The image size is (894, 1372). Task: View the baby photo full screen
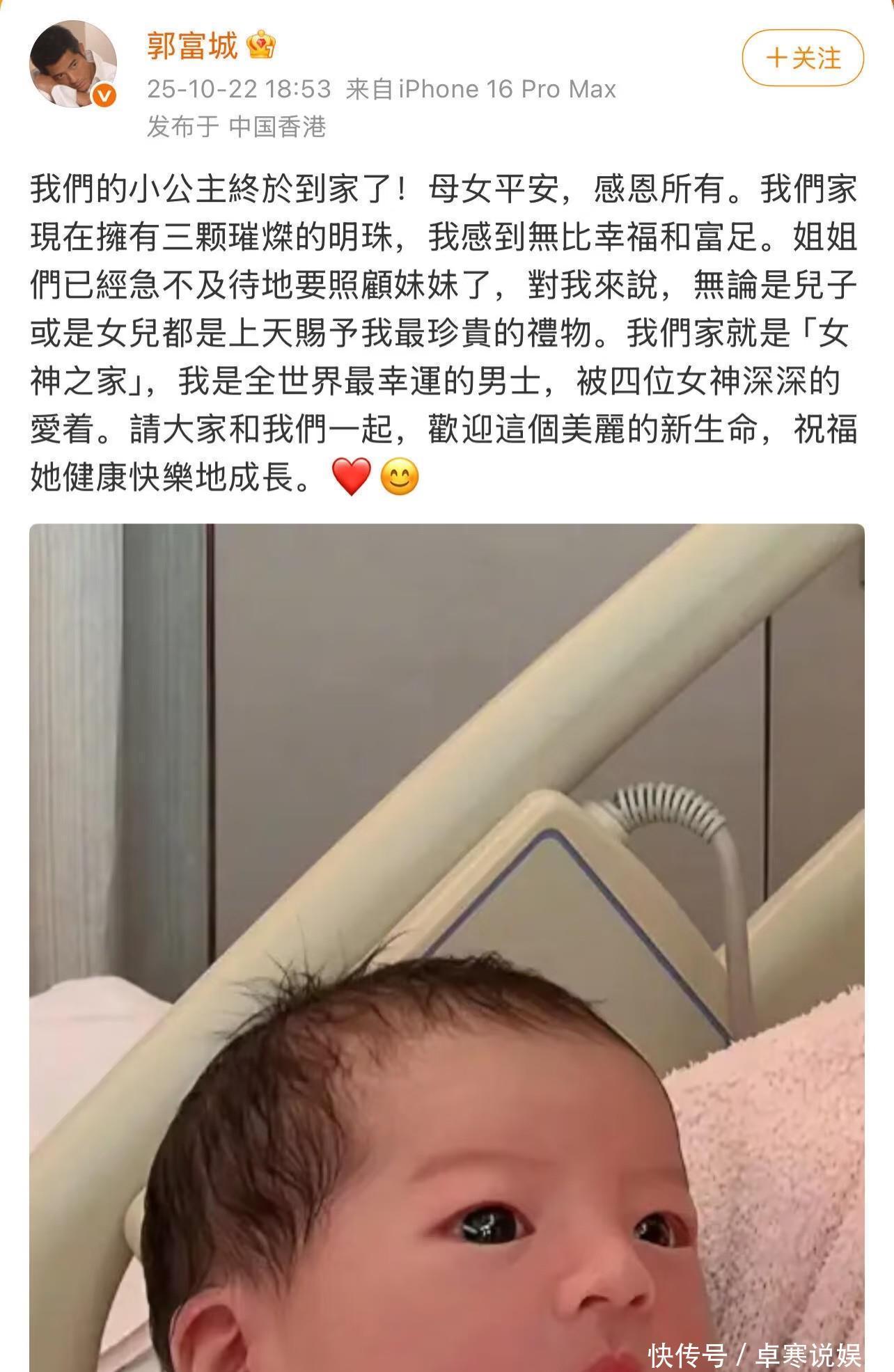click(x=446, y=947)
